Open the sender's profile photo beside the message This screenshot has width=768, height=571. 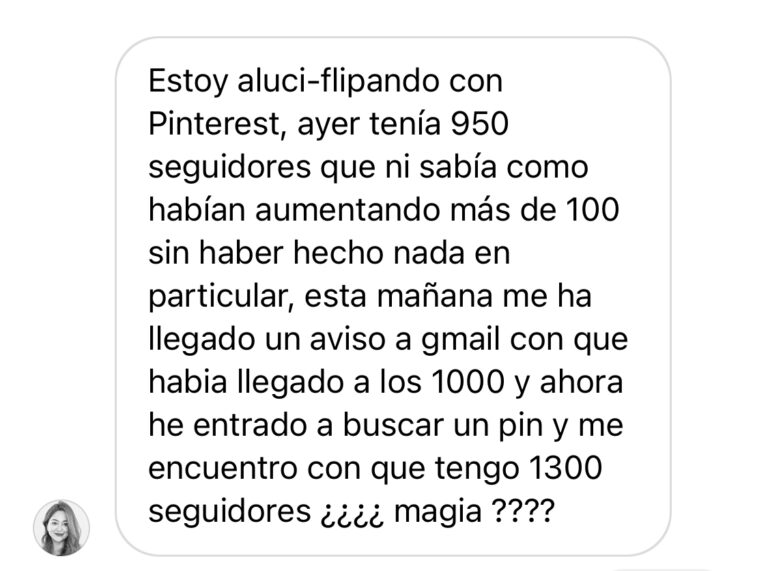click(61, 527)
